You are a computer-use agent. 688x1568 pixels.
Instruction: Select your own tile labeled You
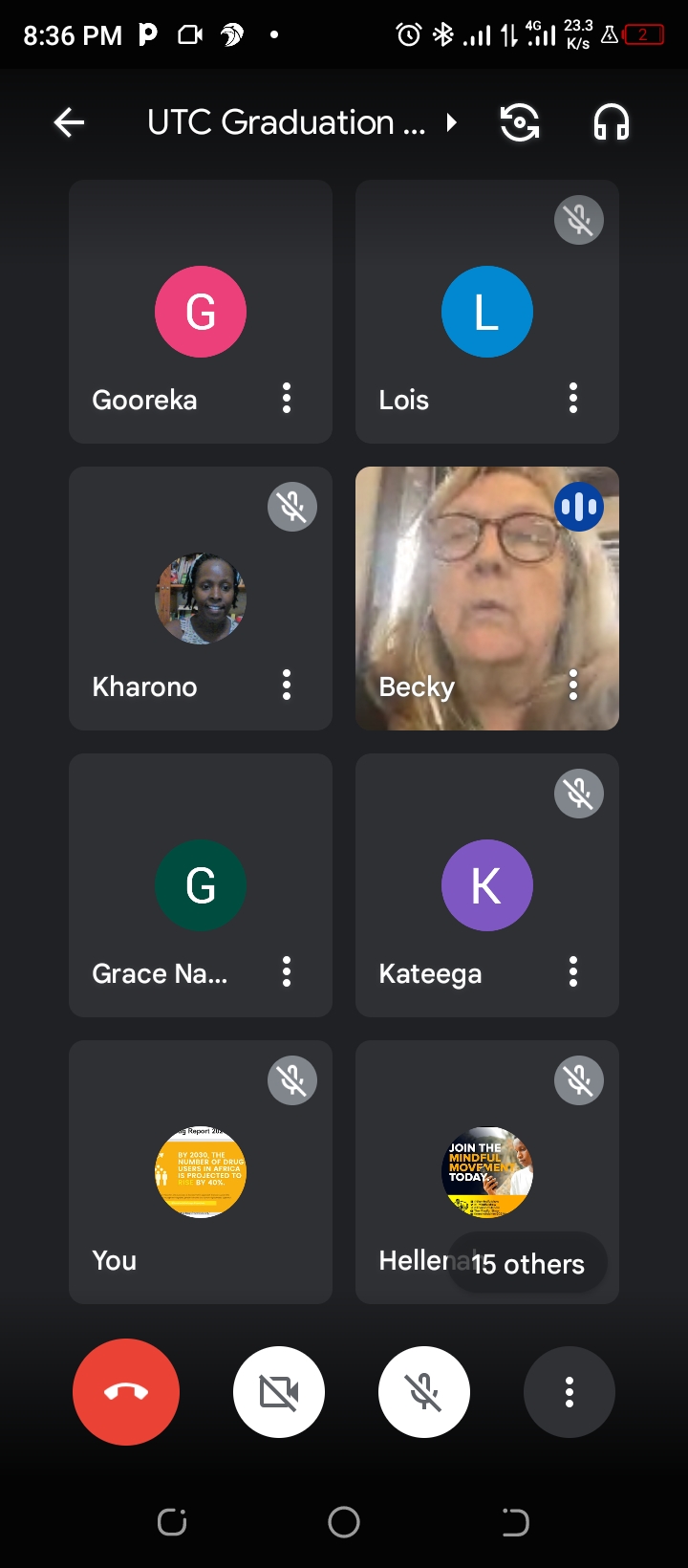tap(201, 1172)
